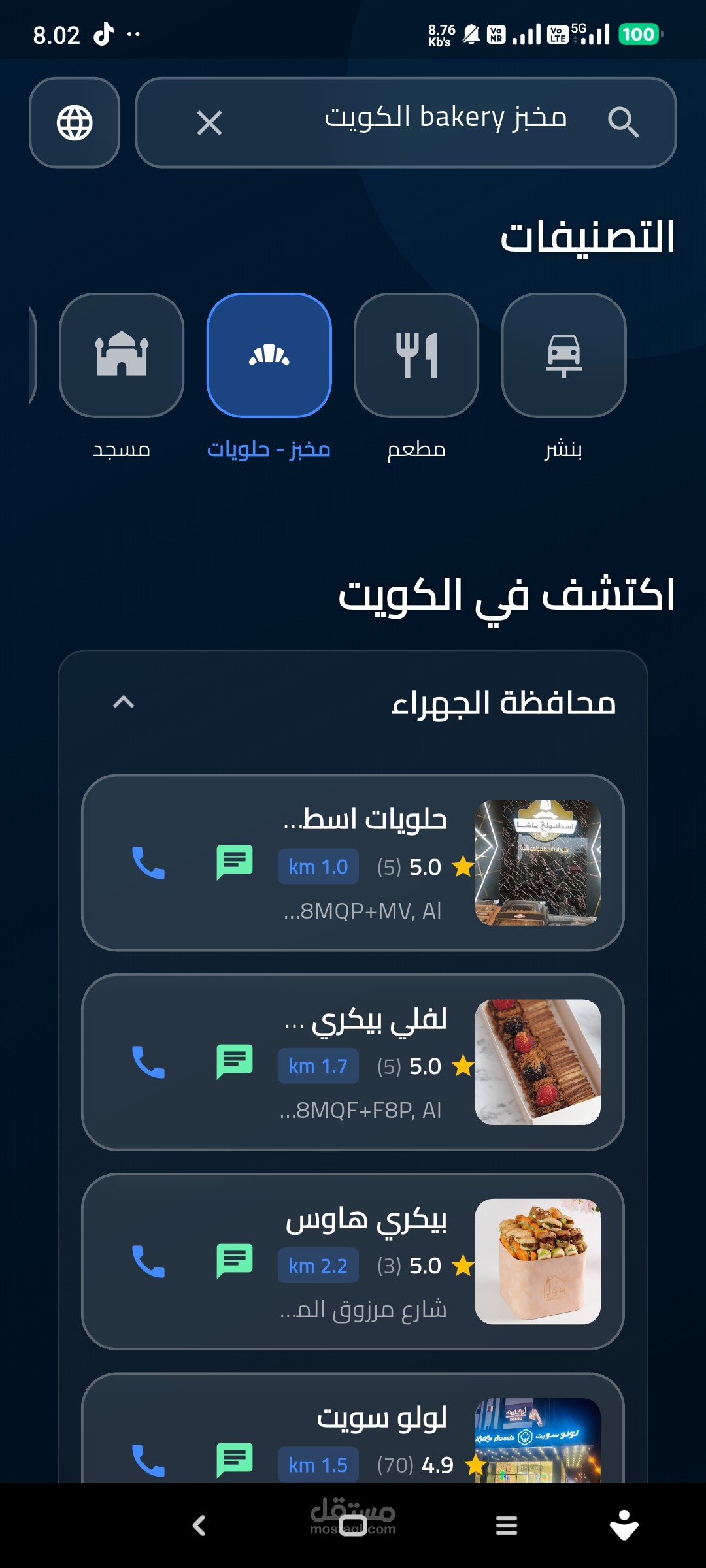Message لفلي بيكري via chat icon

(235, 1062)
